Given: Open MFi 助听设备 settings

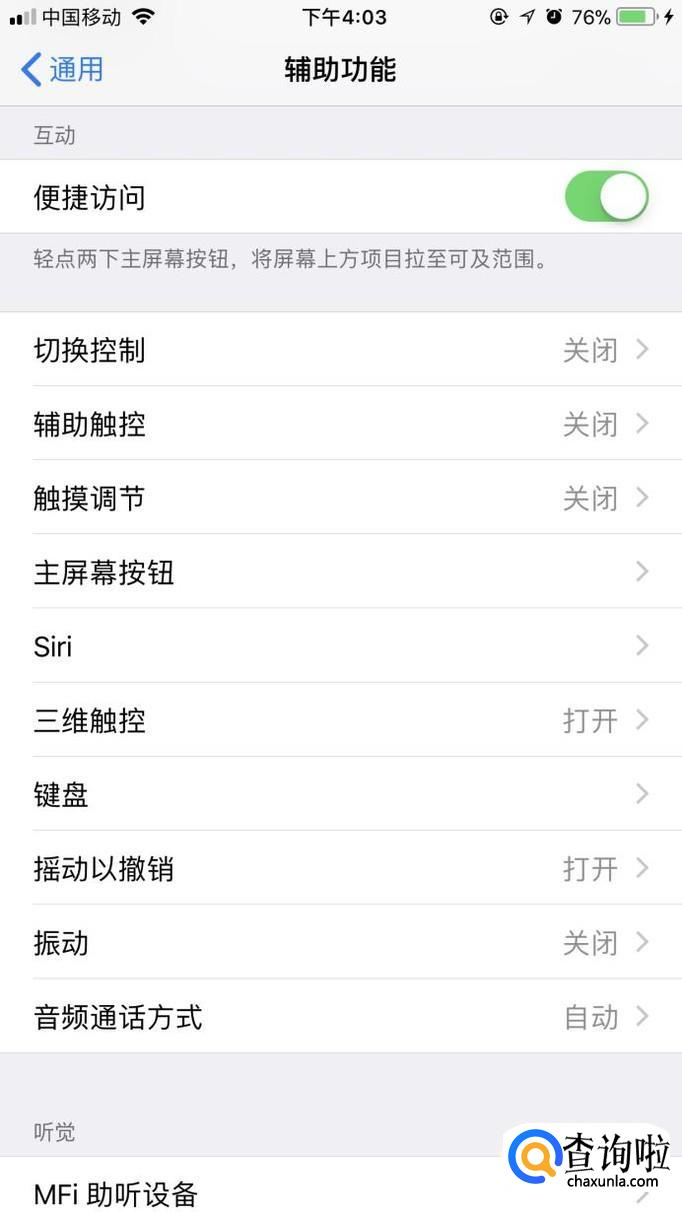Looking at the screenshot, I should click(250, 1192).
